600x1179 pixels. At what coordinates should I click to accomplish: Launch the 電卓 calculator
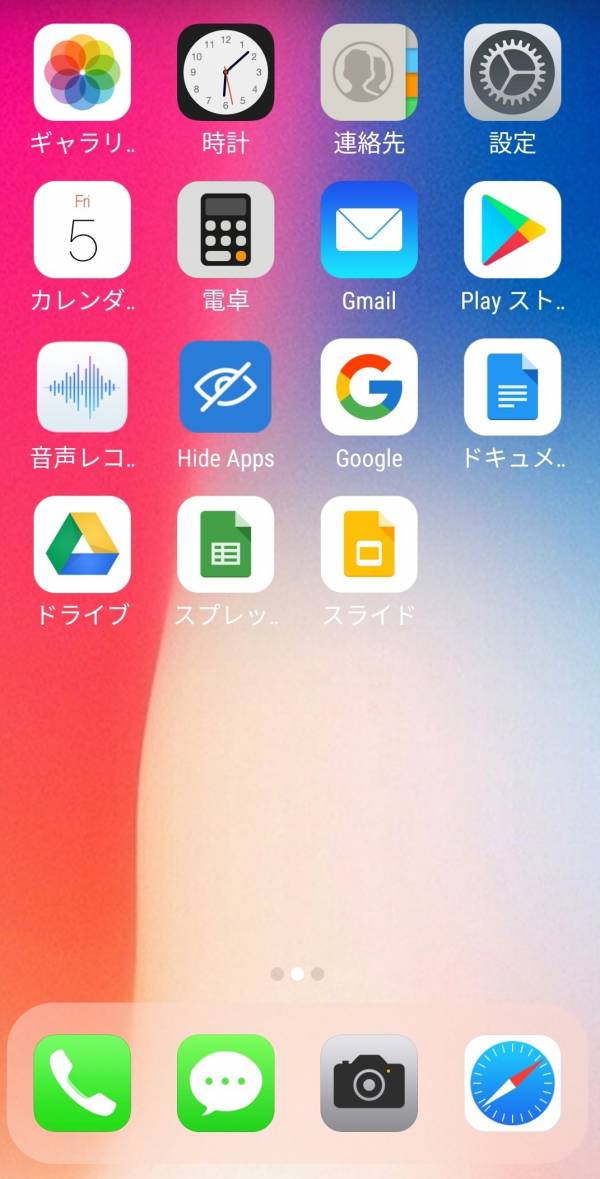[225, 229]
